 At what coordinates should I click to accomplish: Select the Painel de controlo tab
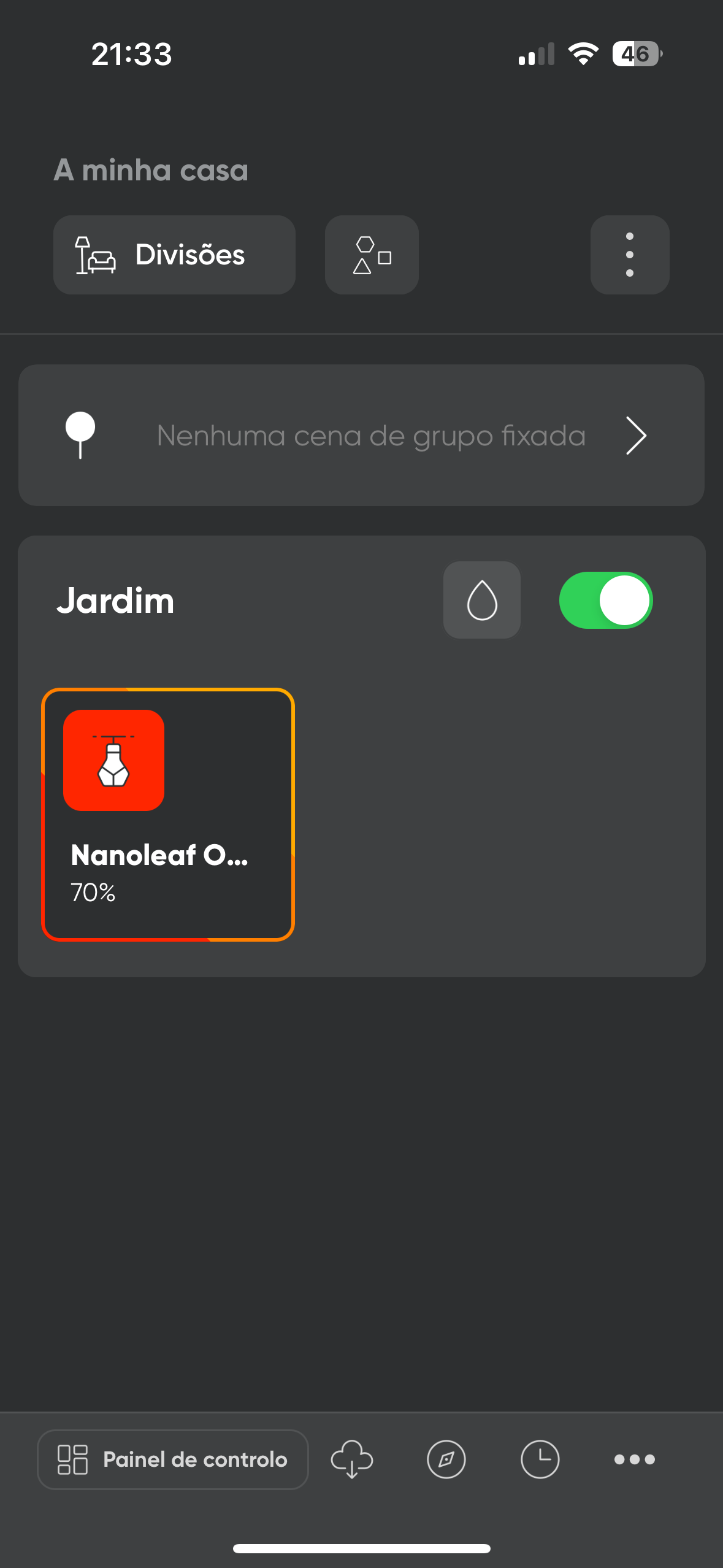[x=173, y=1459]
